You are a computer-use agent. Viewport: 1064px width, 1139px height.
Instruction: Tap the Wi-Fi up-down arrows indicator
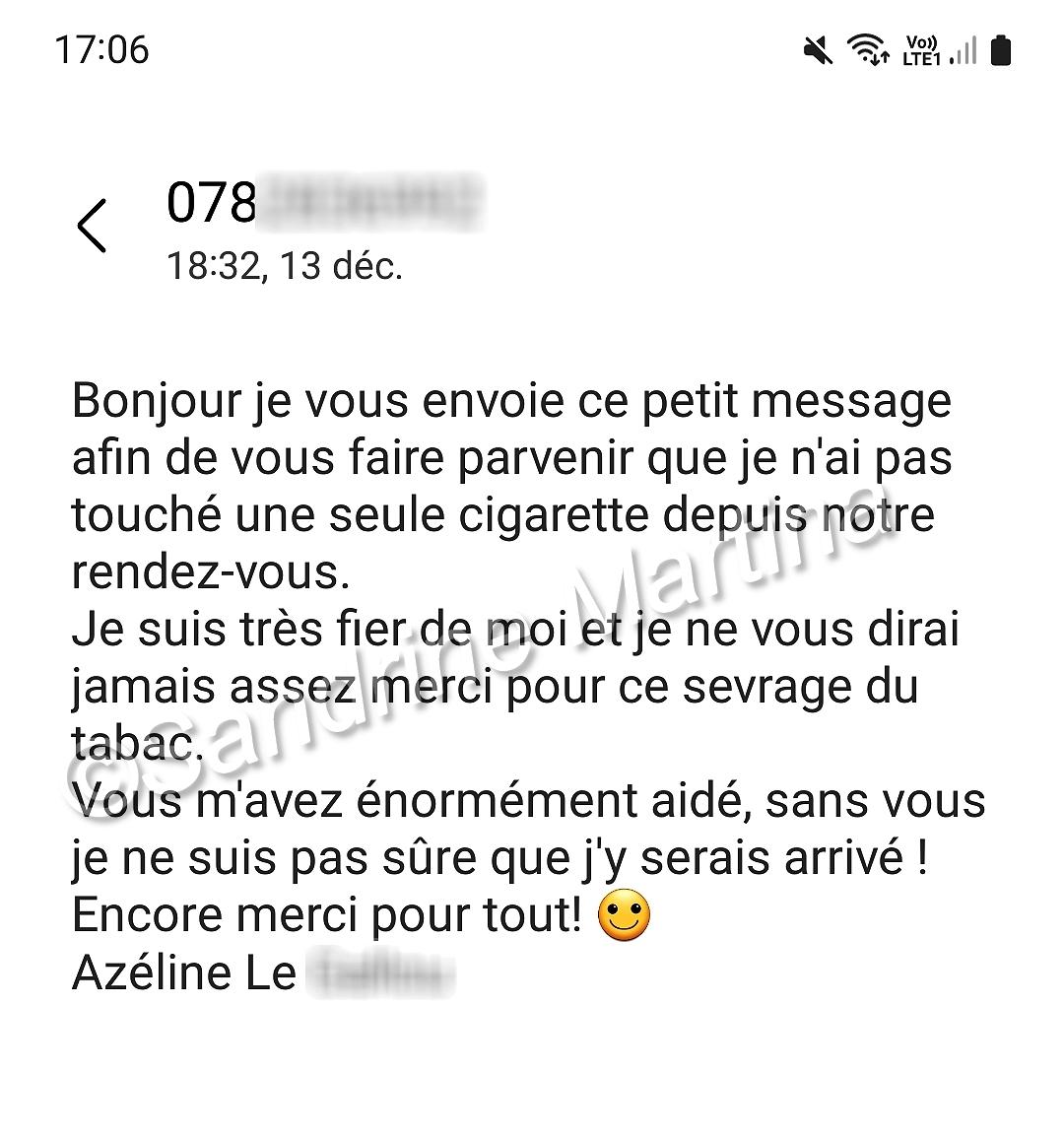click(880, 61)
